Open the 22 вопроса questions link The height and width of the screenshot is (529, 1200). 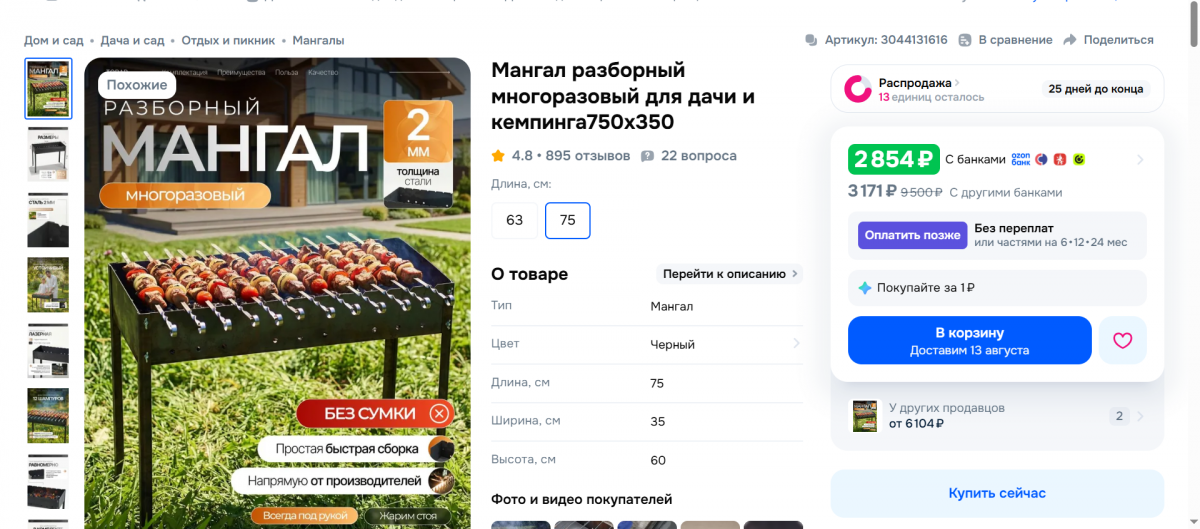click(x=689, y=156)
